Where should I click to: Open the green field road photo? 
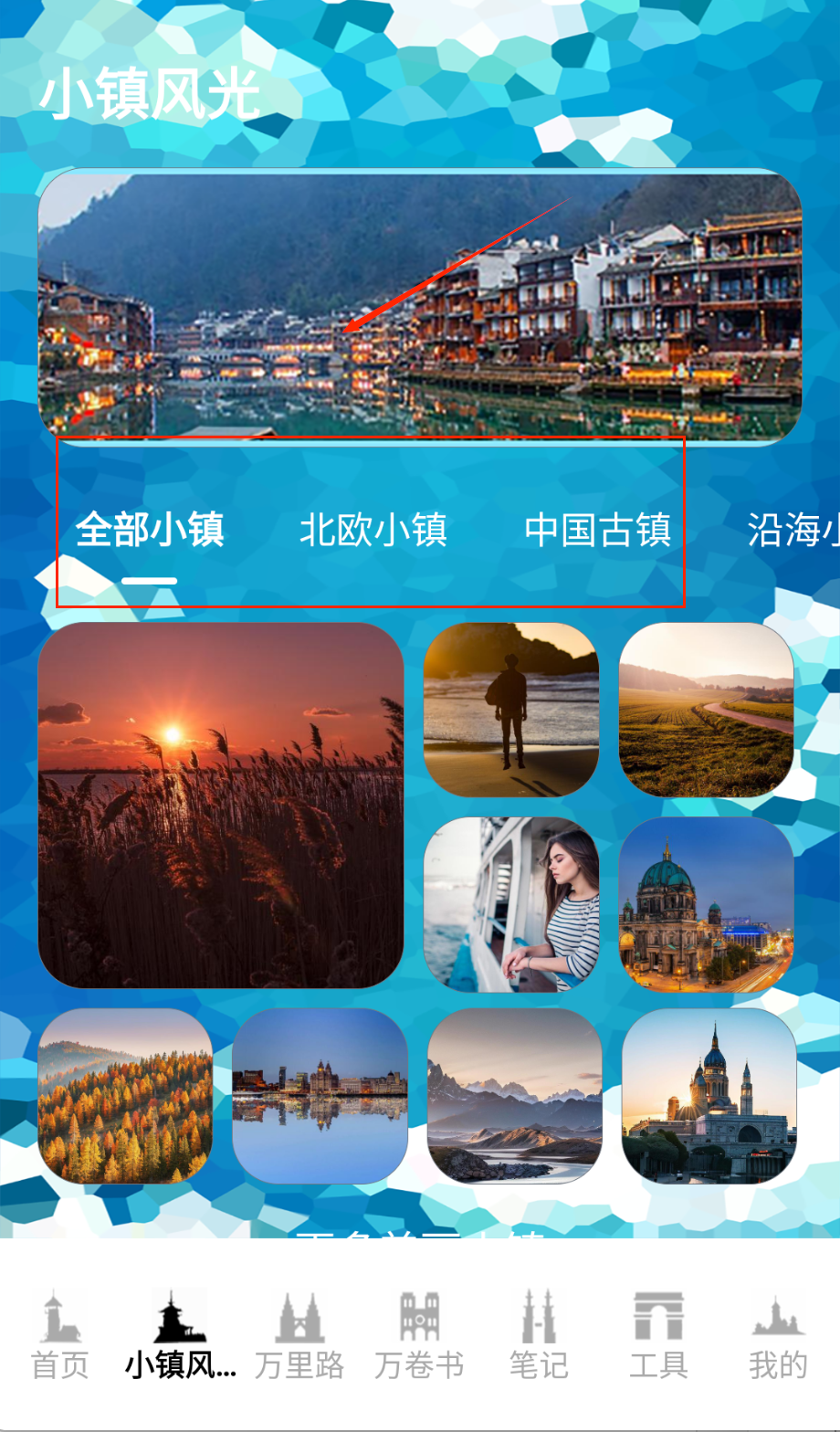tap(706, 710)
